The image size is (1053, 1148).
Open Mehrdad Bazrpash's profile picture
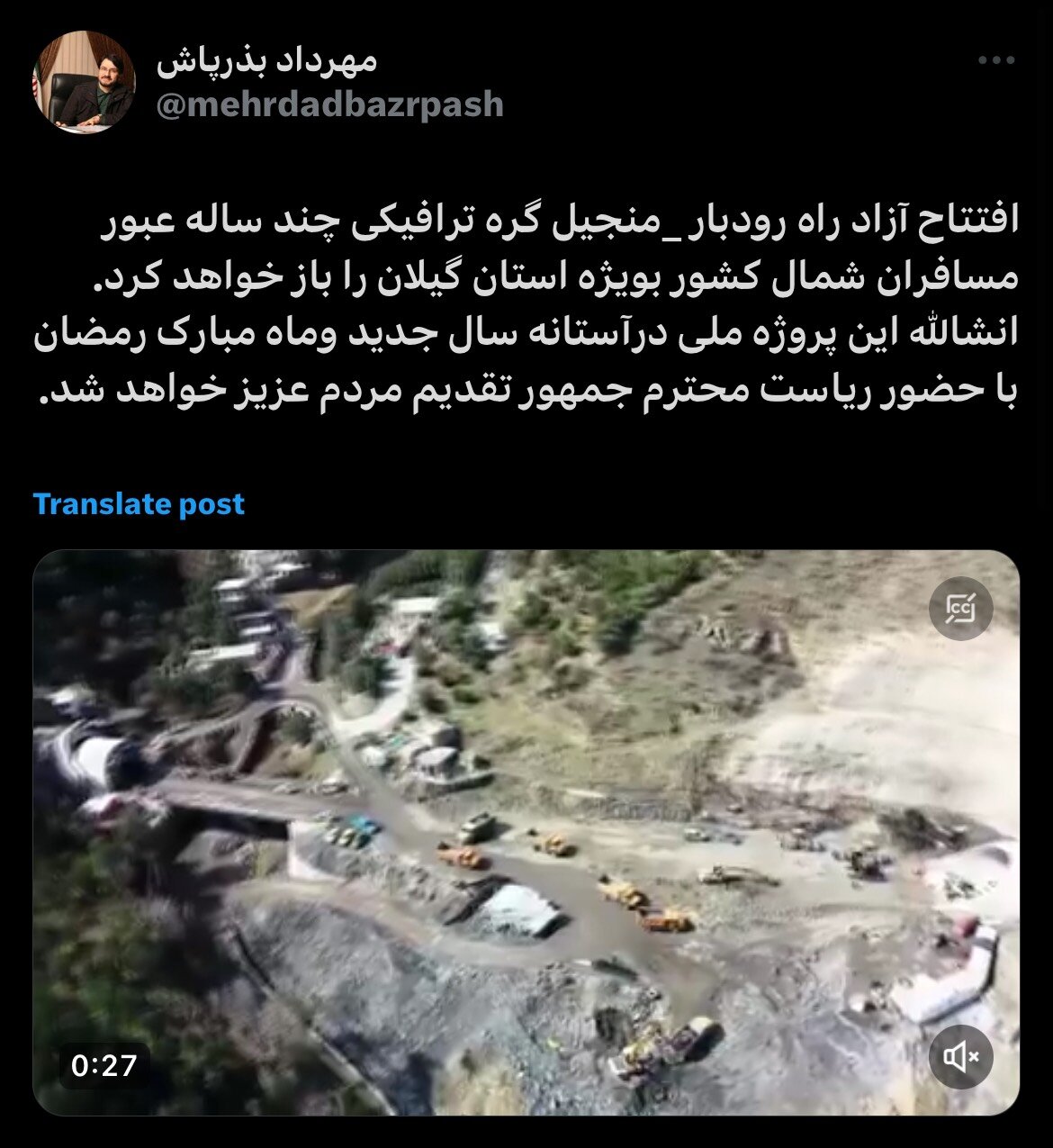tap(85, 82)
